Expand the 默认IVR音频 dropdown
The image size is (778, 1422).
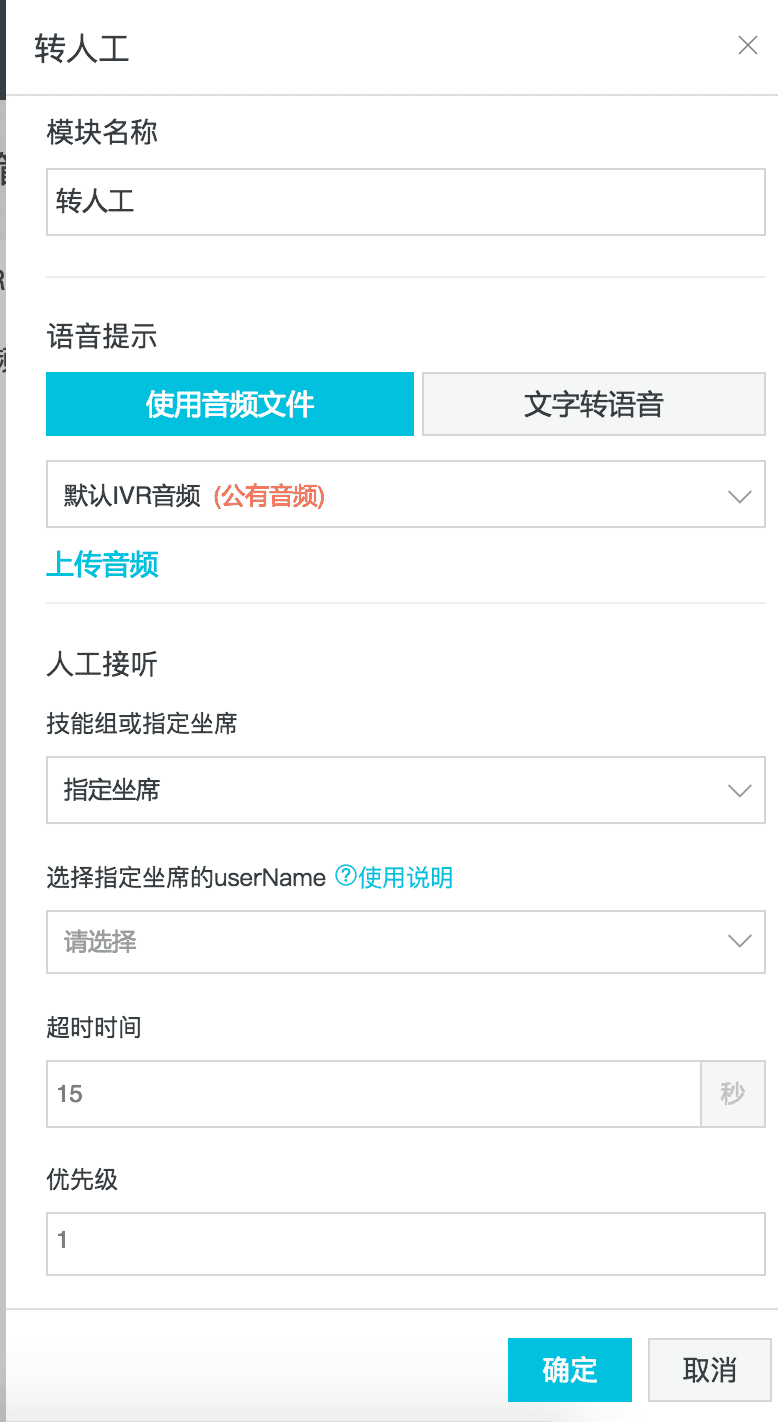point(406,494)
